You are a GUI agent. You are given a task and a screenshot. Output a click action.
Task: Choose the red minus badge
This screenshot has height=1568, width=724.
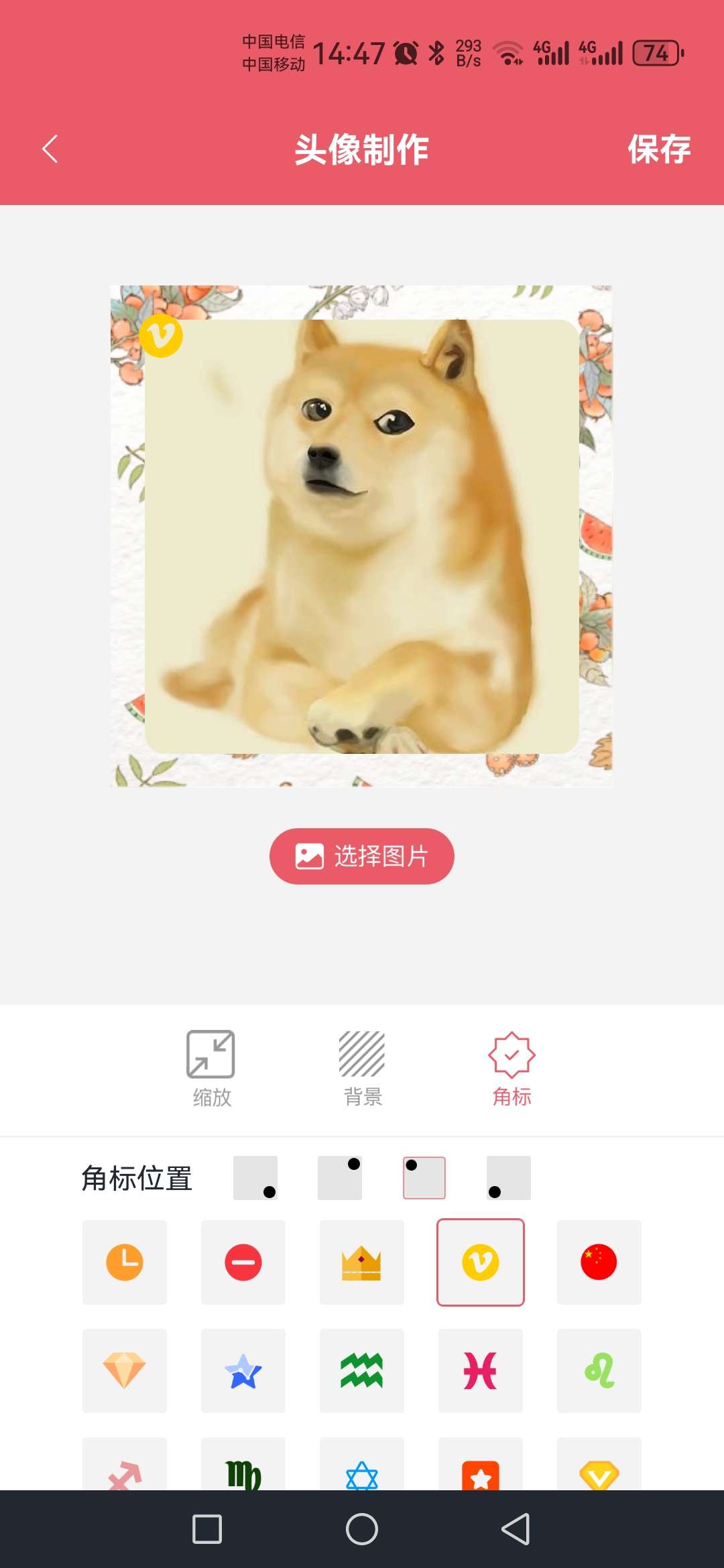(243, 1262)
